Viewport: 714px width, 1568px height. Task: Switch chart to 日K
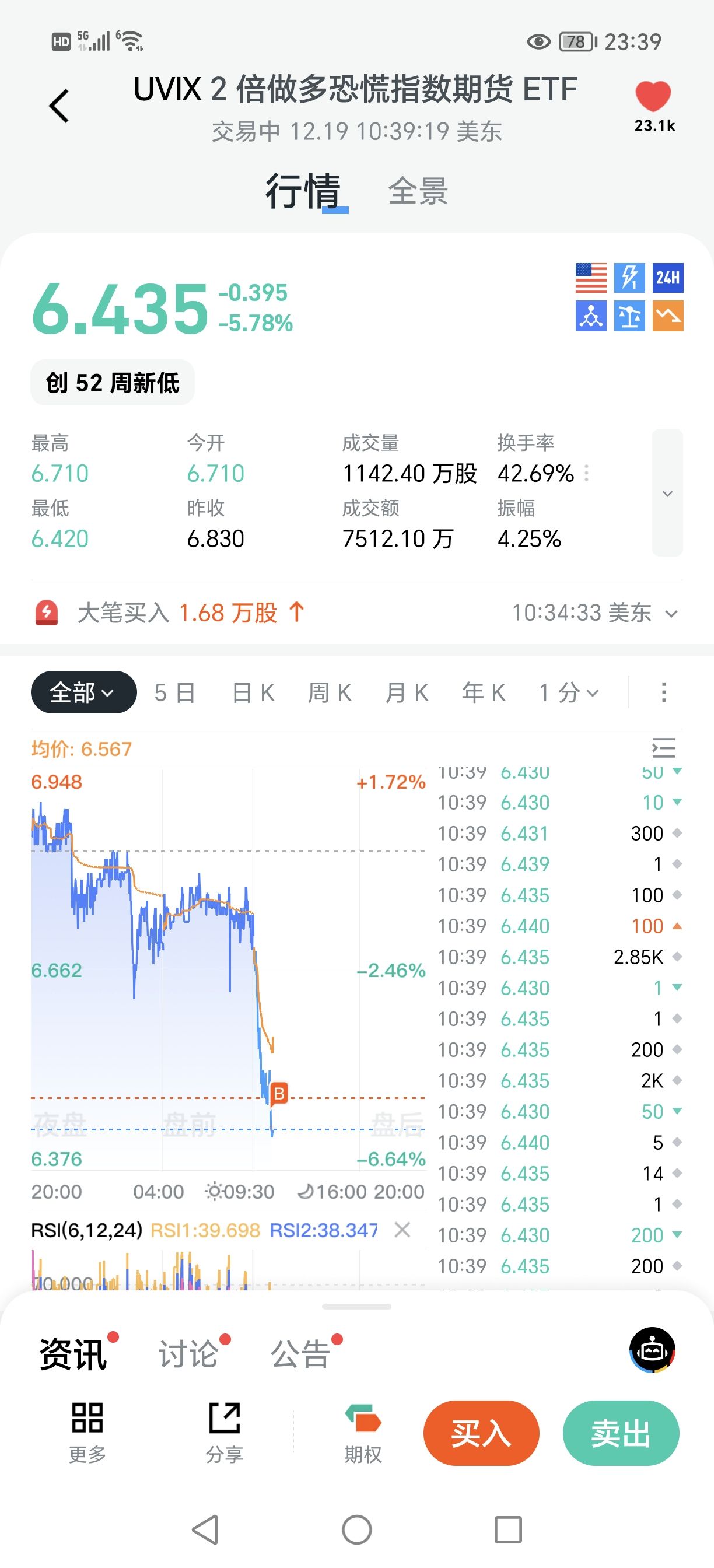253,692
